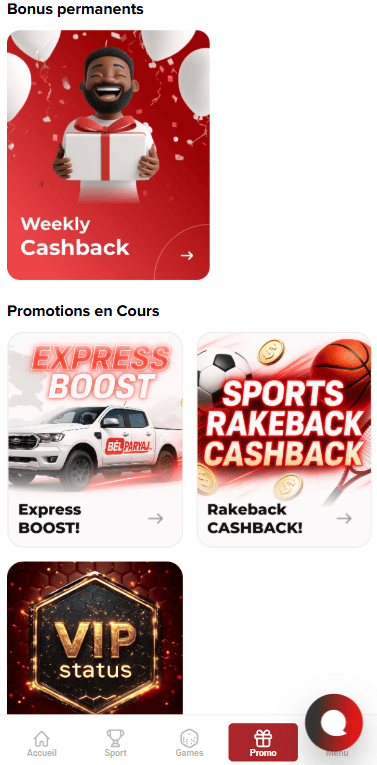This screenshot has width=377, height=765.
Task: Open the Weekly Cashback bonus card
Action: 108,155
